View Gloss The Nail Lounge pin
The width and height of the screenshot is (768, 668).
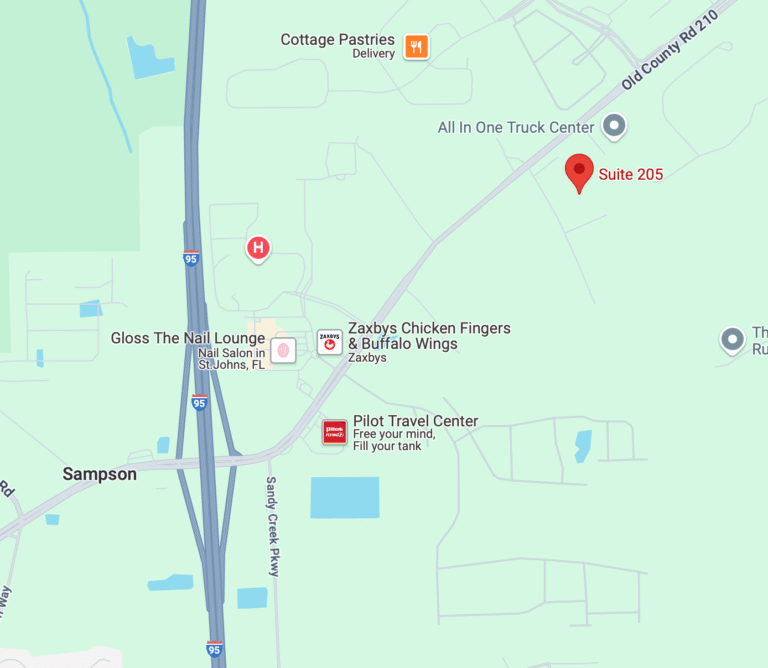(283, 351)
